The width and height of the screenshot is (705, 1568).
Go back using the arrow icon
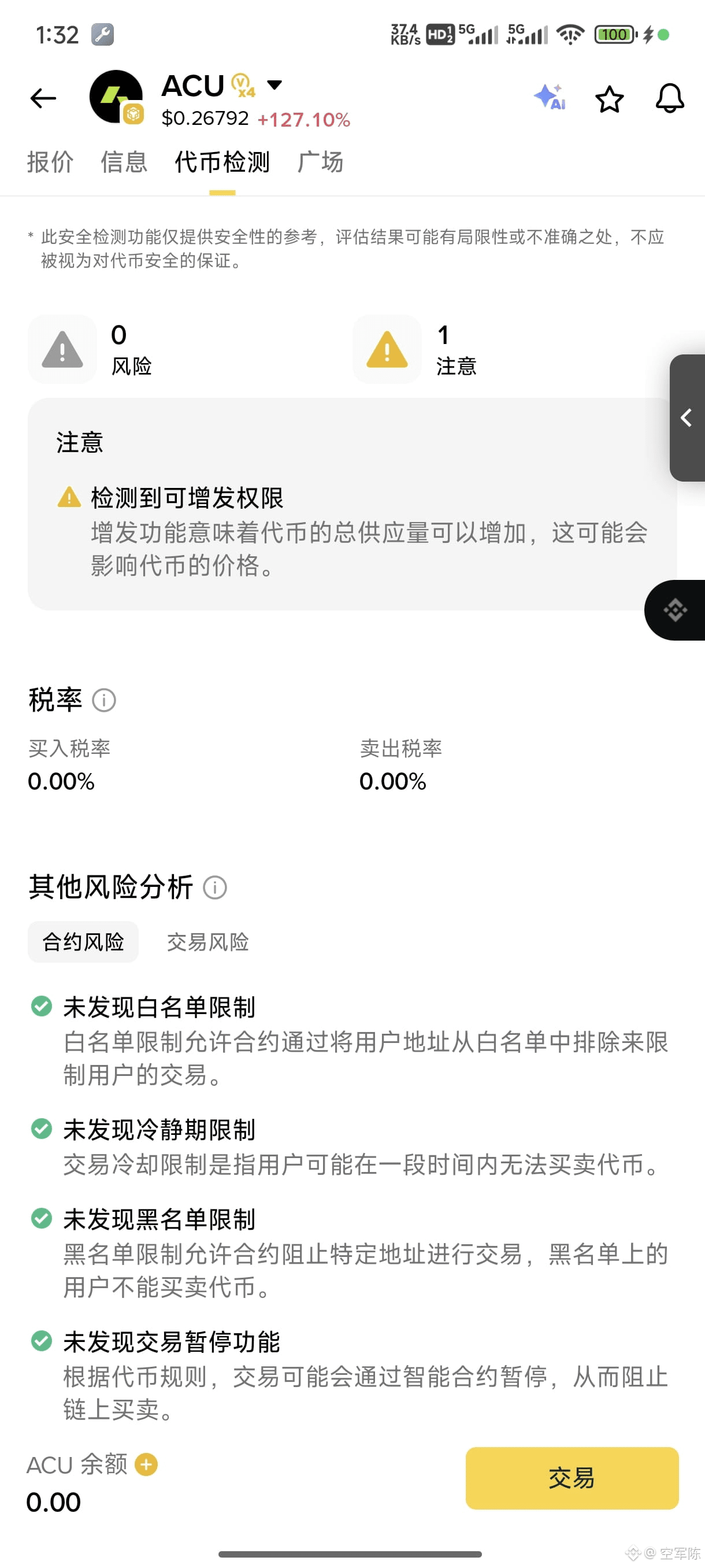tap(43, 98)
